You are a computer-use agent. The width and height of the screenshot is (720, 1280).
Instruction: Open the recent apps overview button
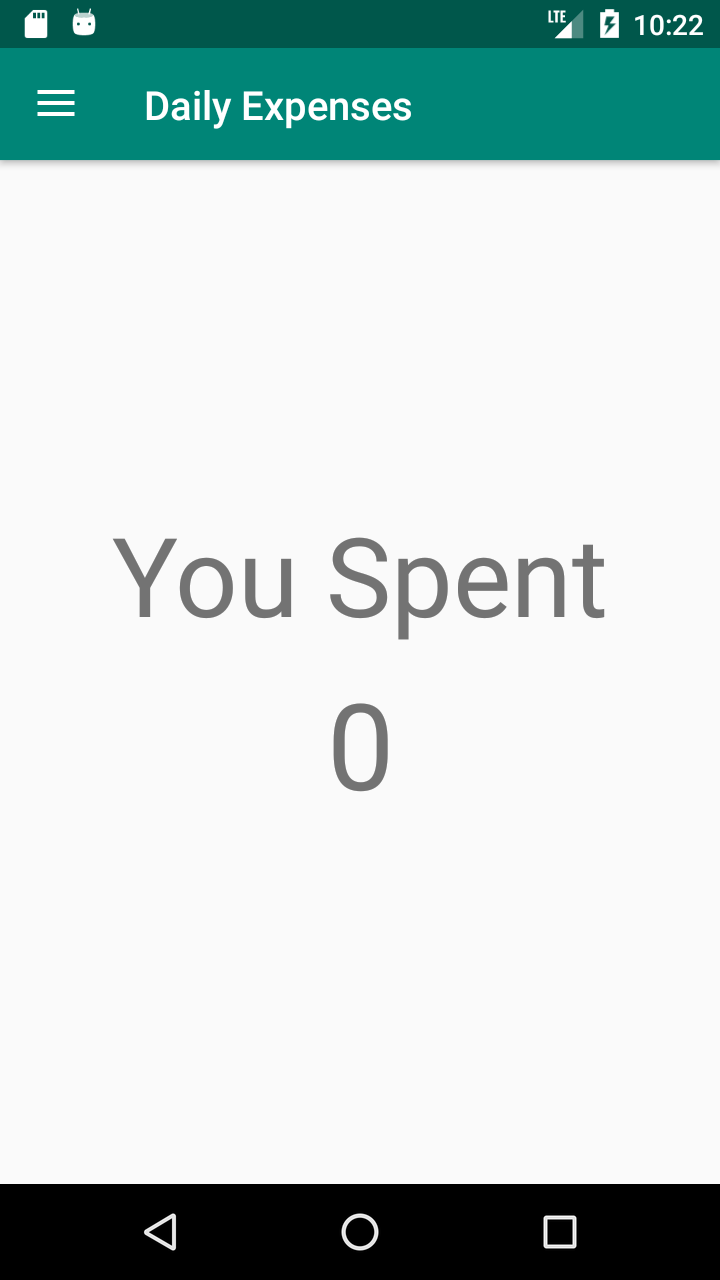tap(560, 1232)
